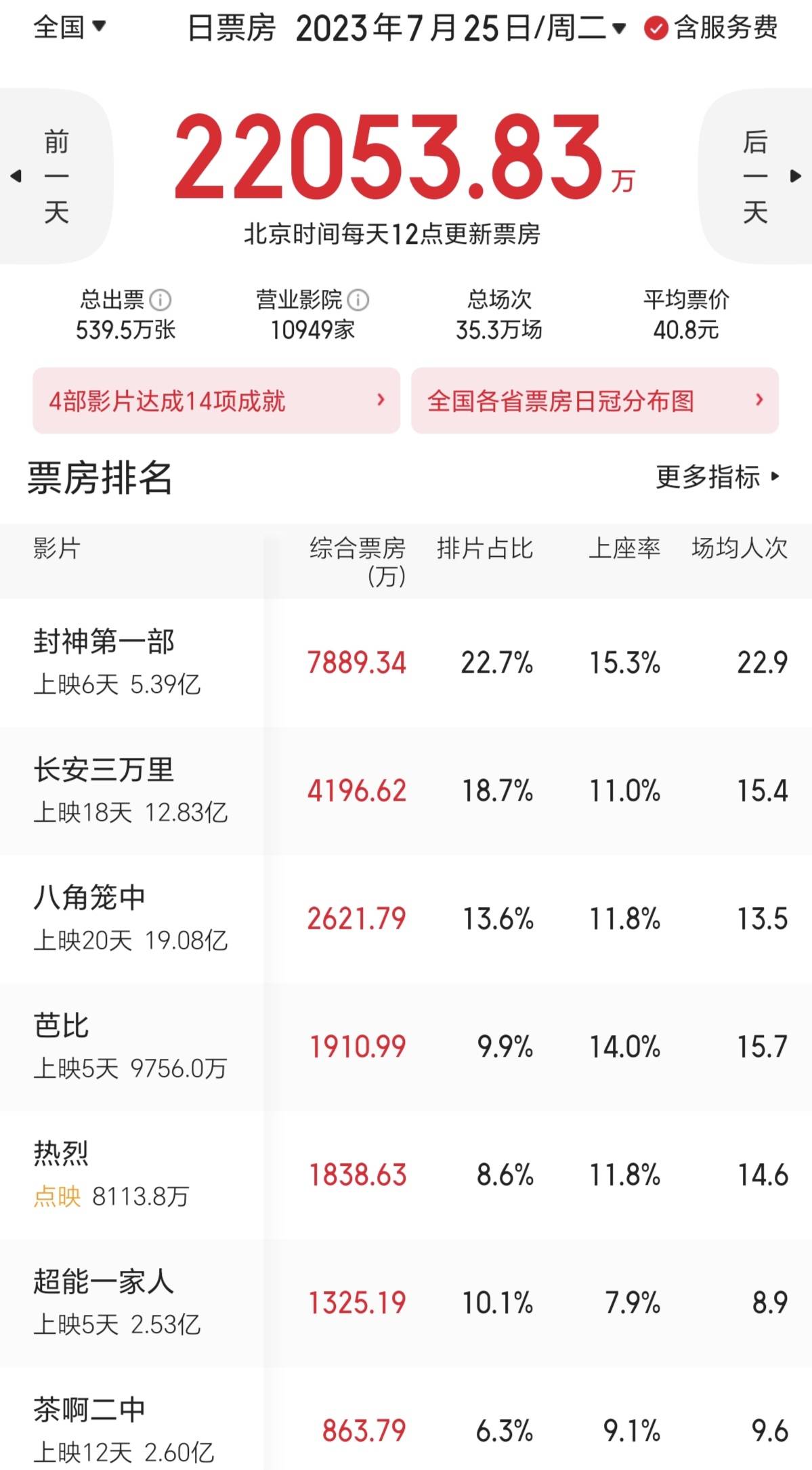Show info about 营业影院

click(x=358, y=299)
